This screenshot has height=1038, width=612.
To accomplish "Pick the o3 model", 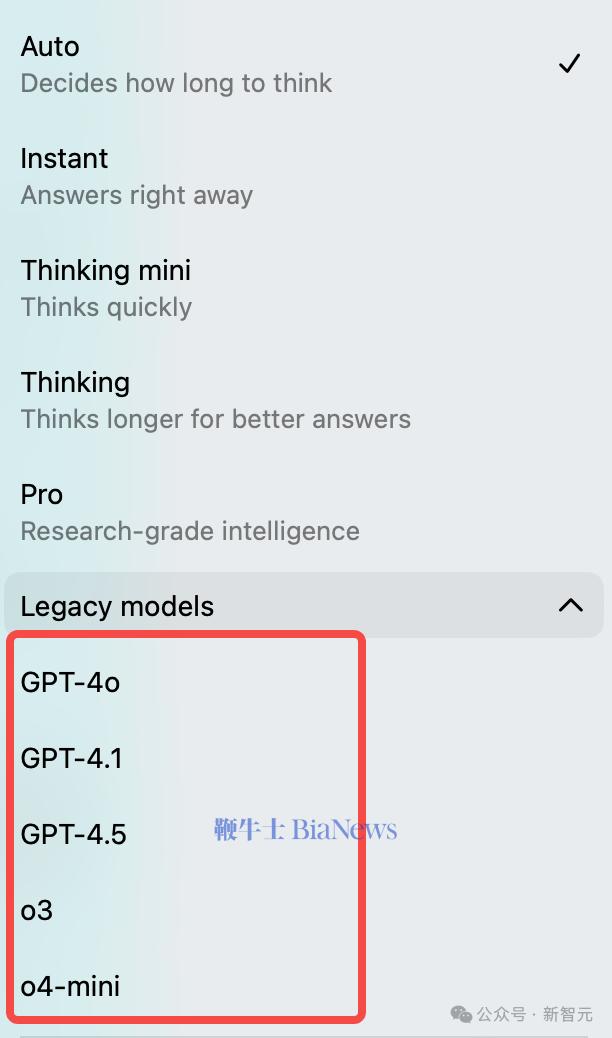I will point(36,910).
